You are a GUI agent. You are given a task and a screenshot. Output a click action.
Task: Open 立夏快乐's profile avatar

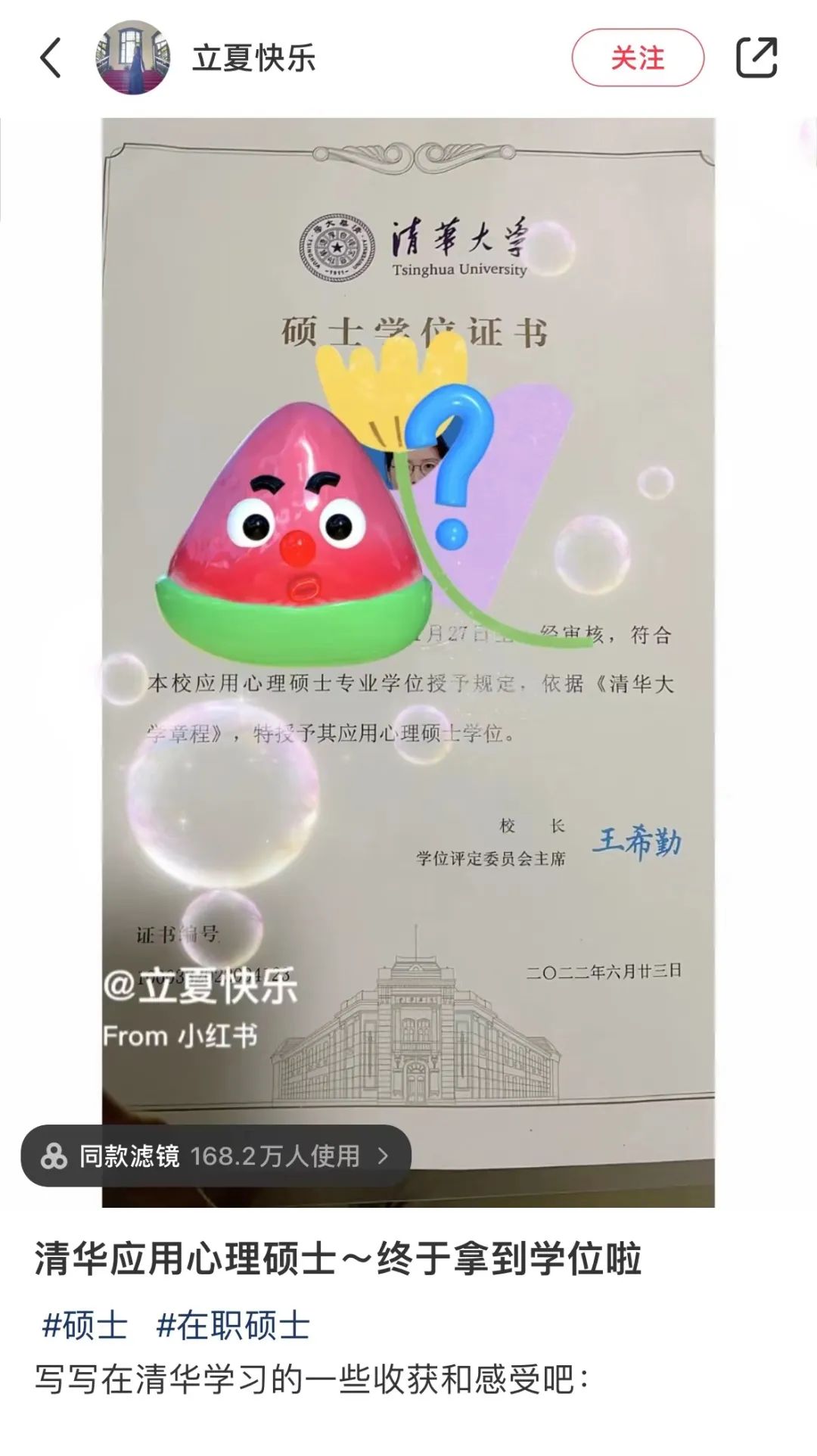(132, 58)
